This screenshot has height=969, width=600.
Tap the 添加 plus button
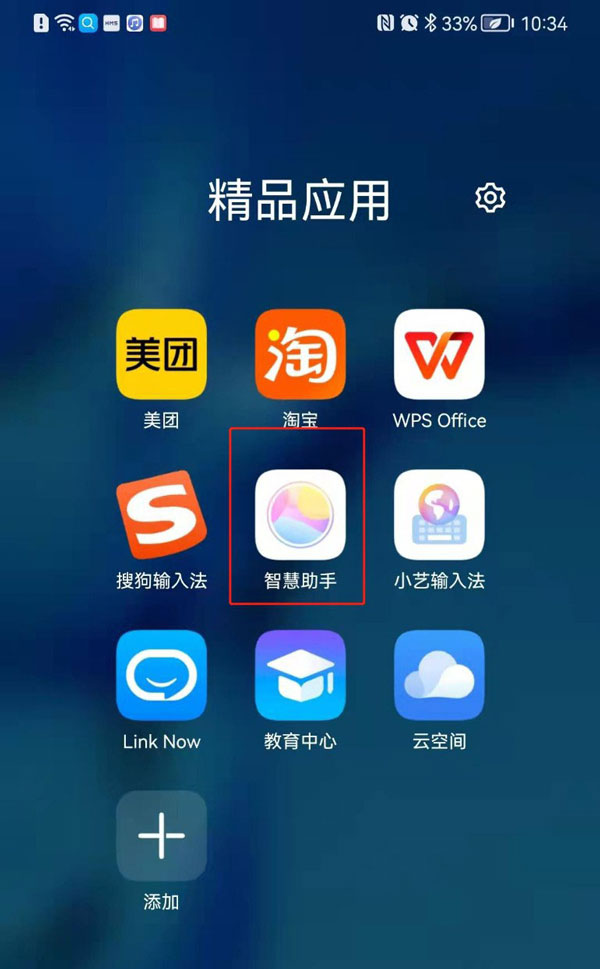pos(161,836)
